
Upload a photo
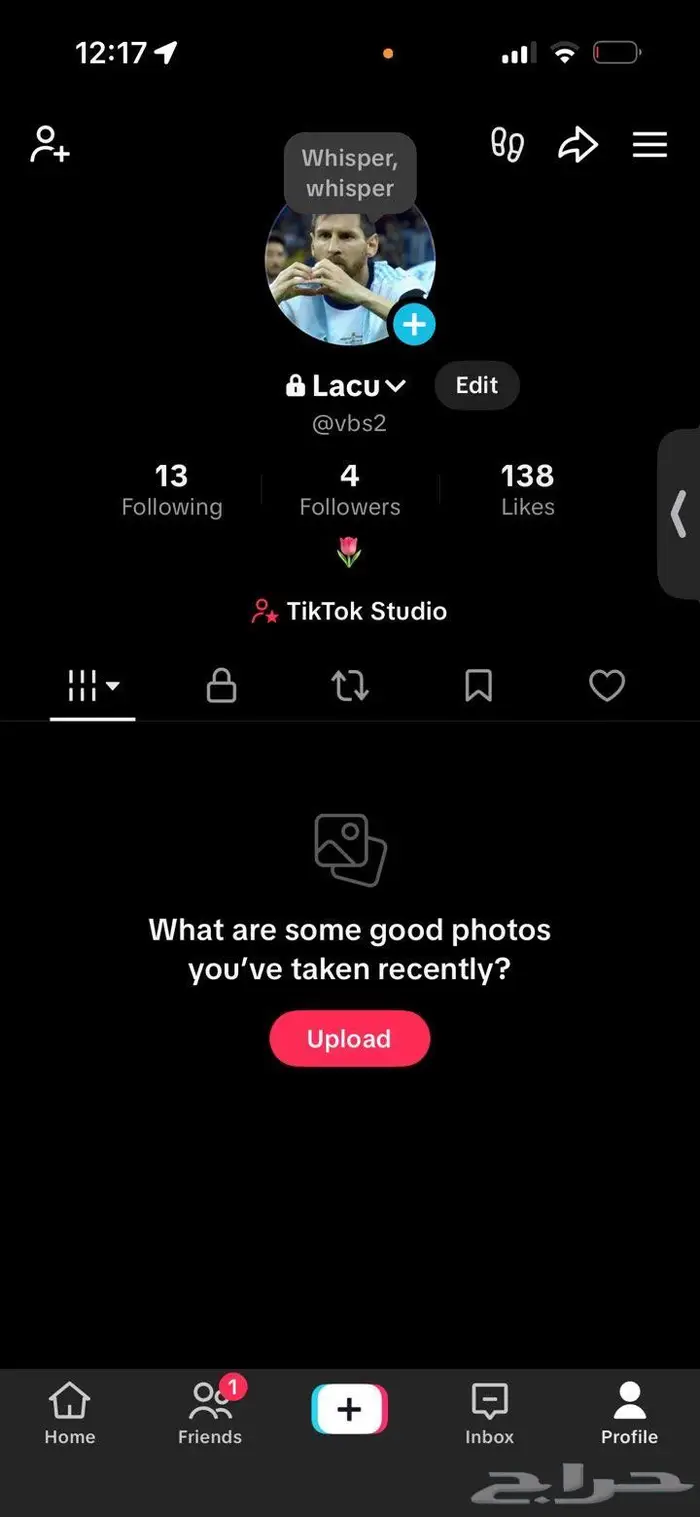pyautogui.click(x=349, y=1039)
